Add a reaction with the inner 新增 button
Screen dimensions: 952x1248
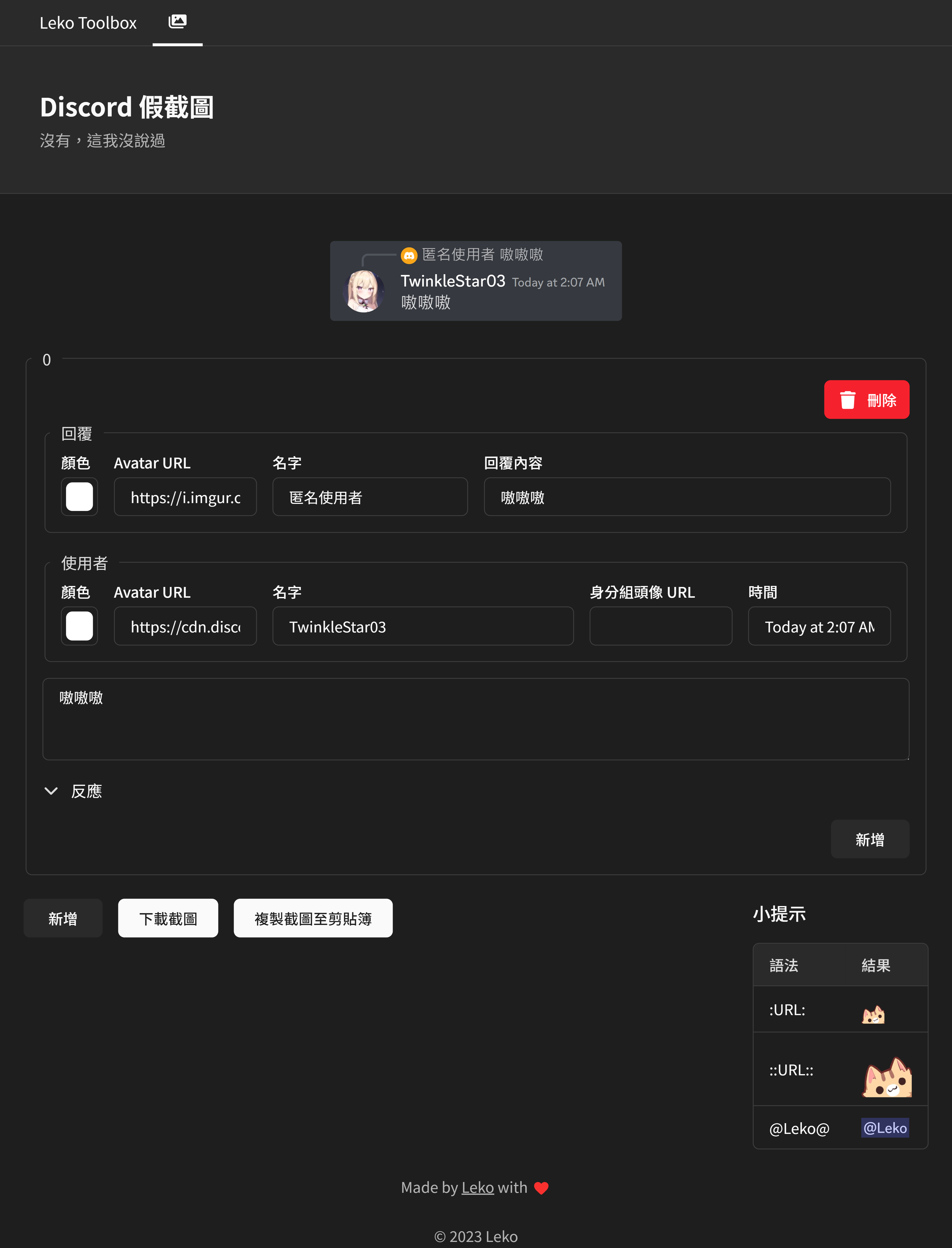point(869,839)
